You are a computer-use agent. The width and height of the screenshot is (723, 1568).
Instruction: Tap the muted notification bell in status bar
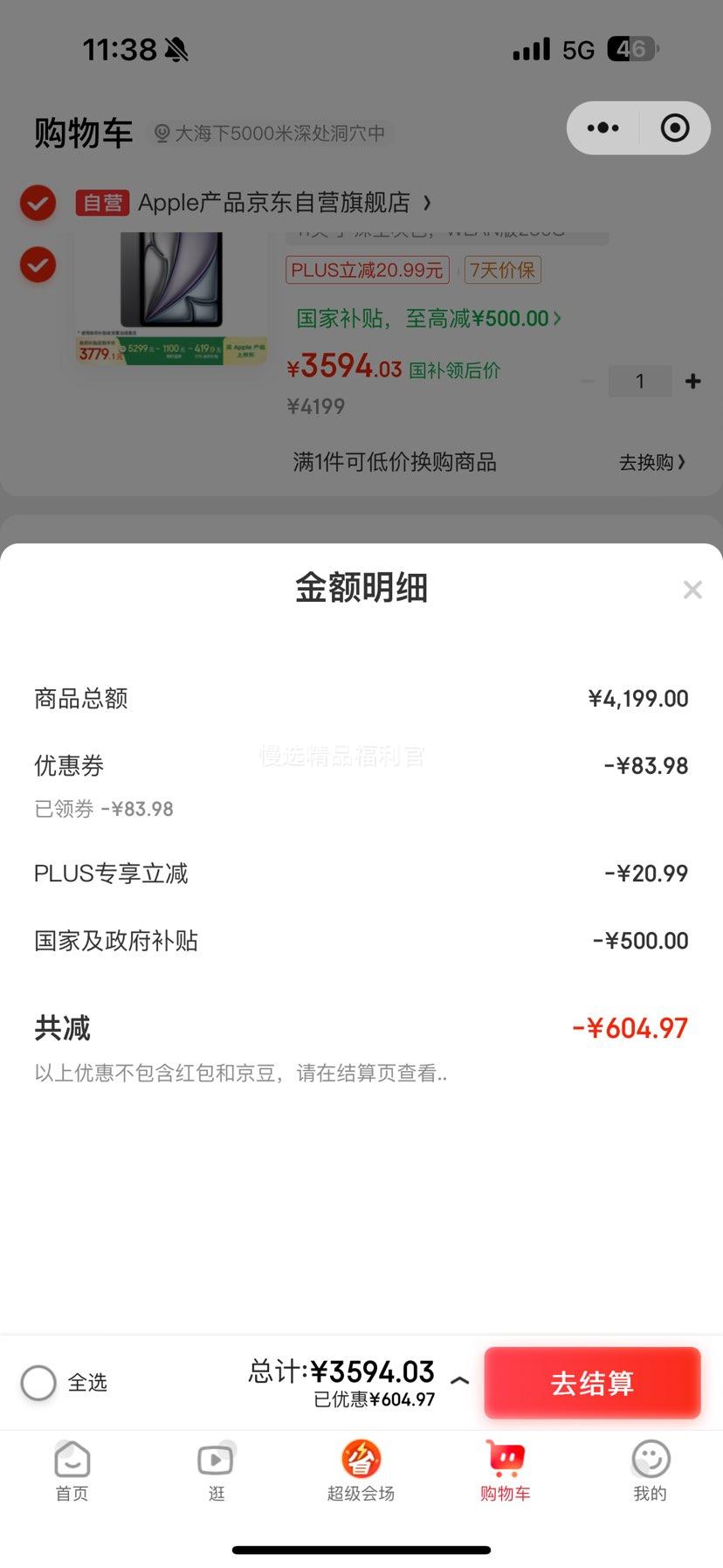[177, 50]
